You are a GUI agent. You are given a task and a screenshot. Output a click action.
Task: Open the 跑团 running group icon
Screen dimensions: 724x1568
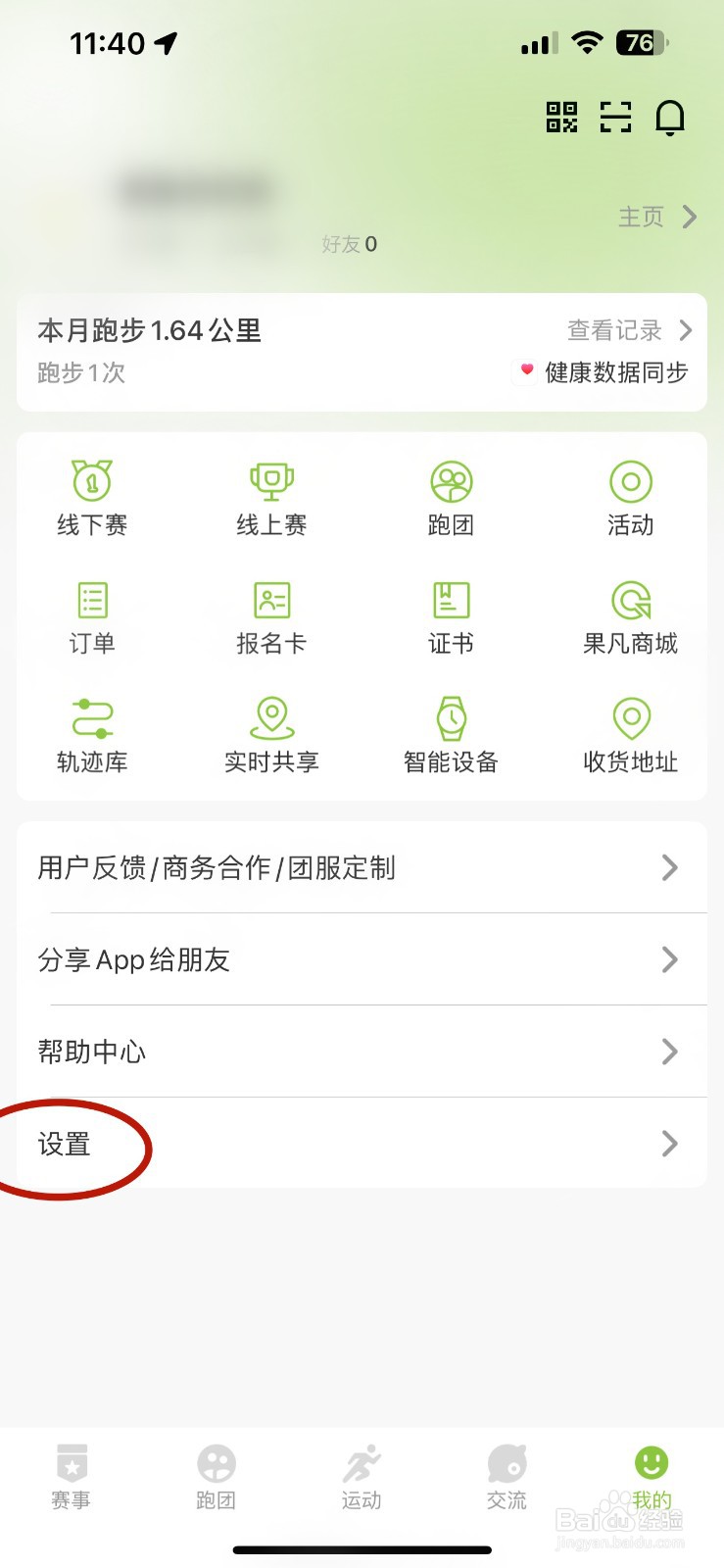450,495
